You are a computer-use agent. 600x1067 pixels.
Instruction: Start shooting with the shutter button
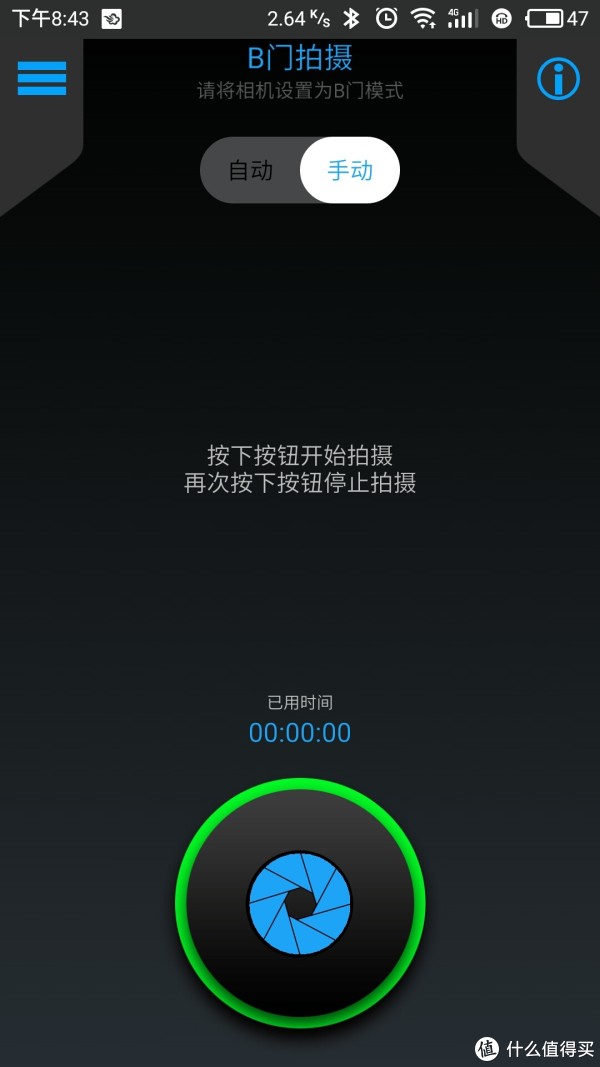[x=300, y=902]
